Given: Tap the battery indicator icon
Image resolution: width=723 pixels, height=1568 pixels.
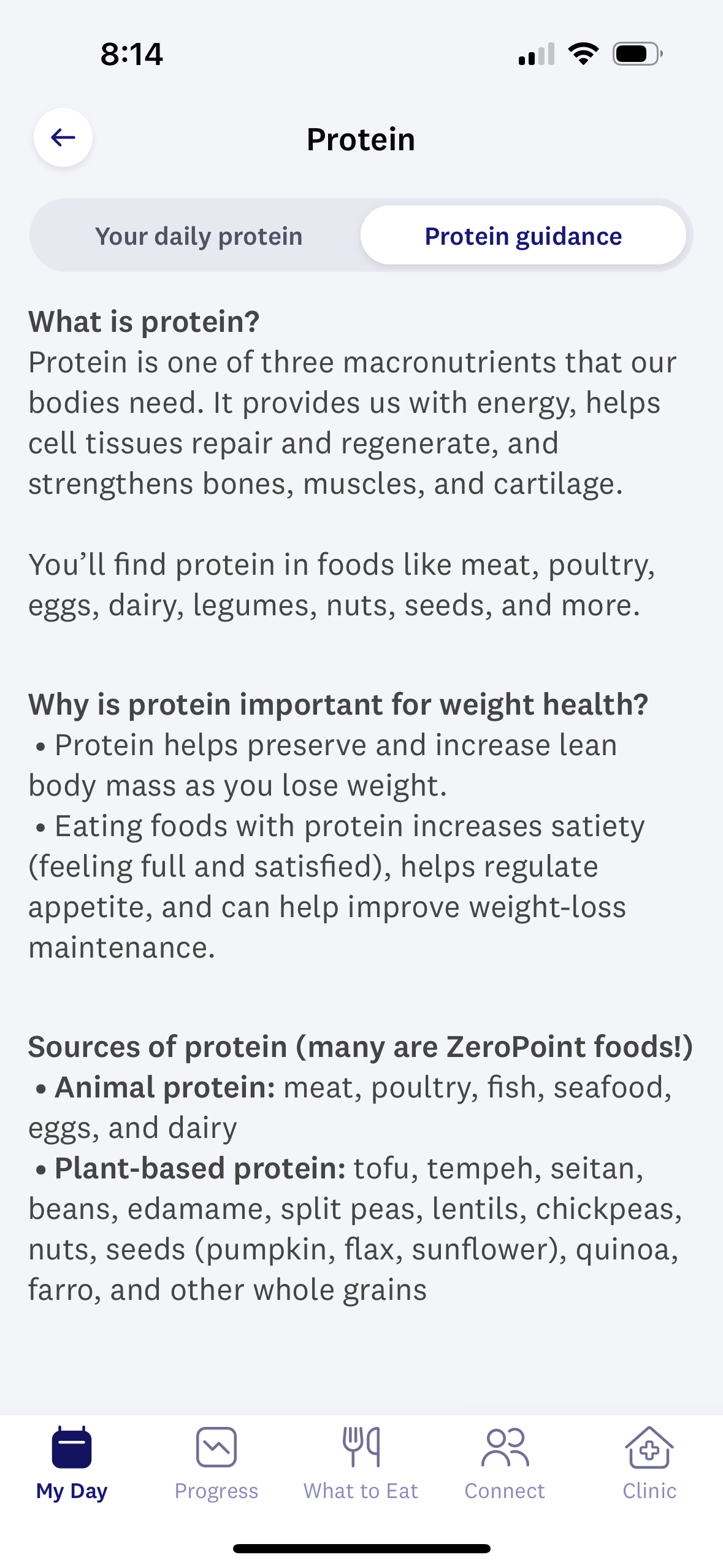Looking at the screenshot, I should coord(634,54).
